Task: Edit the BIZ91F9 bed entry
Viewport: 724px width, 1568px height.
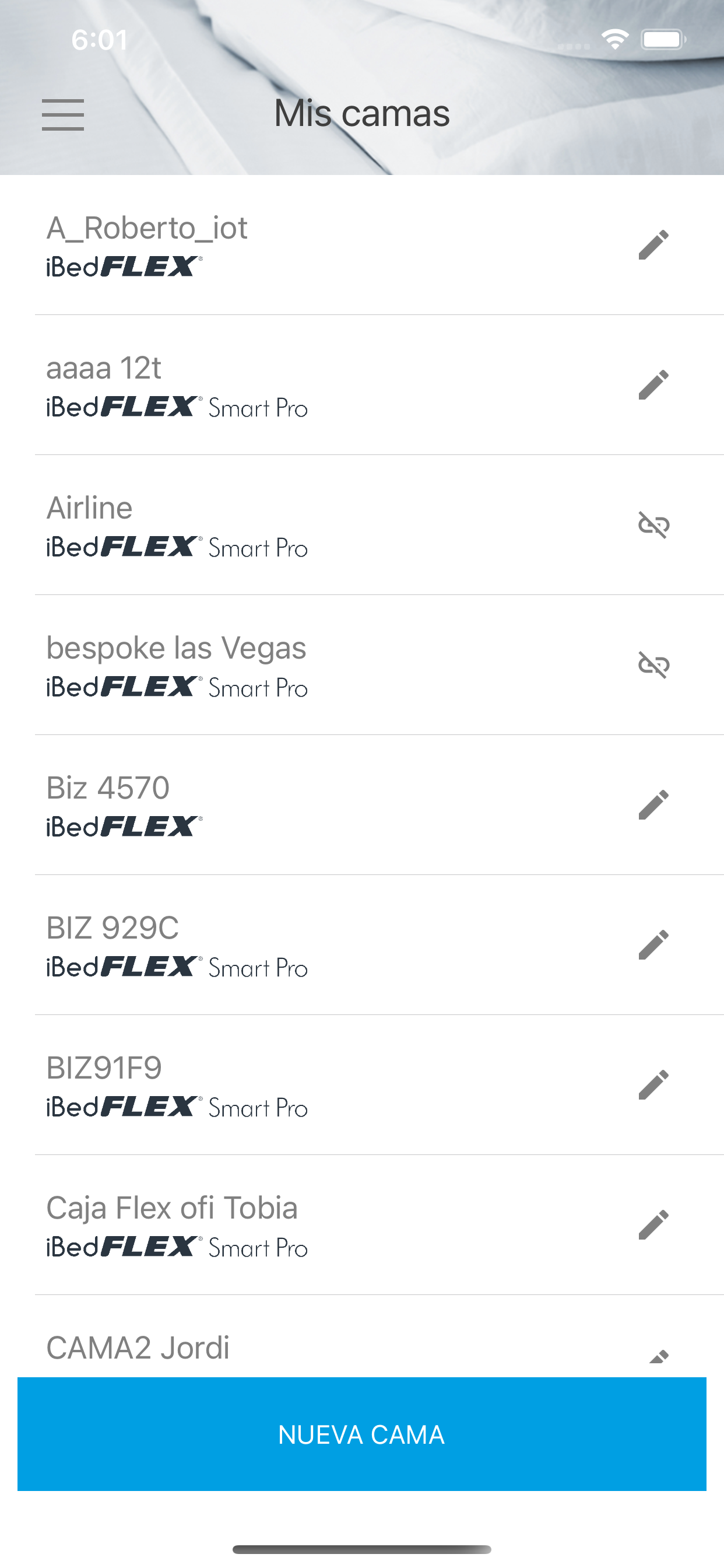Action: [653, 1084]
